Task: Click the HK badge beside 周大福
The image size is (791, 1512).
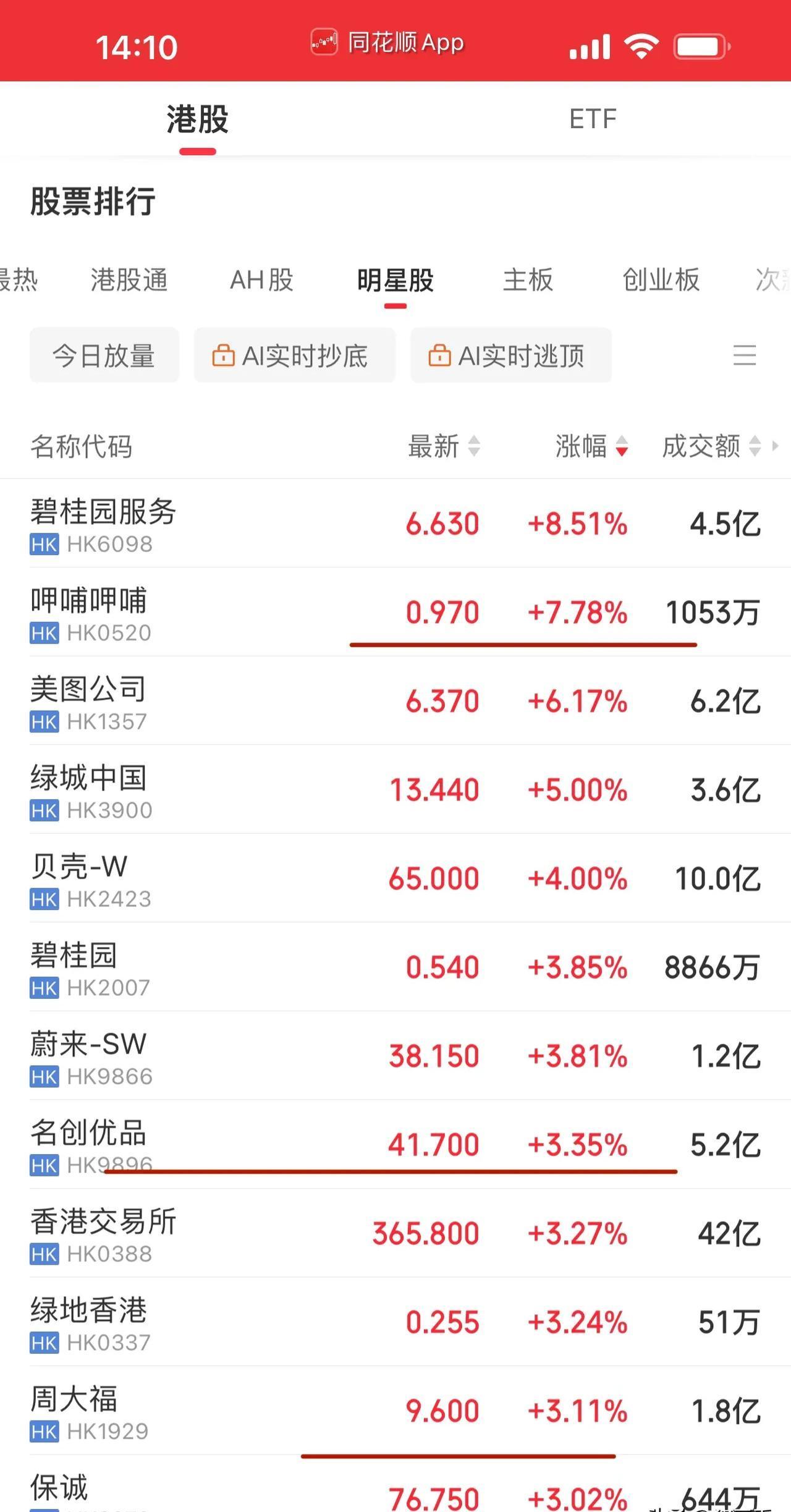Action: 43,1430
